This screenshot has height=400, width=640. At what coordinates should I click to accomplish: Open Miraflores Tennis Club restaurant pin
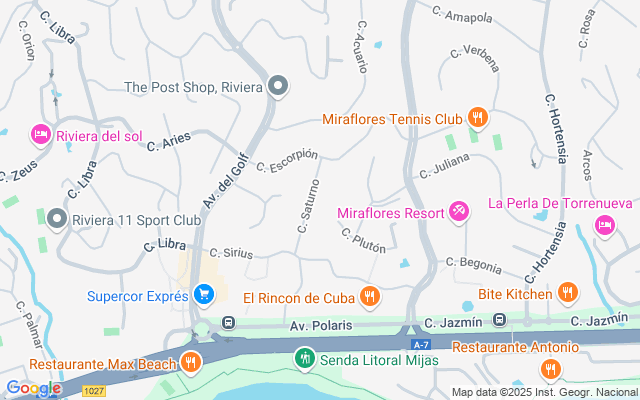coord(478,118)
